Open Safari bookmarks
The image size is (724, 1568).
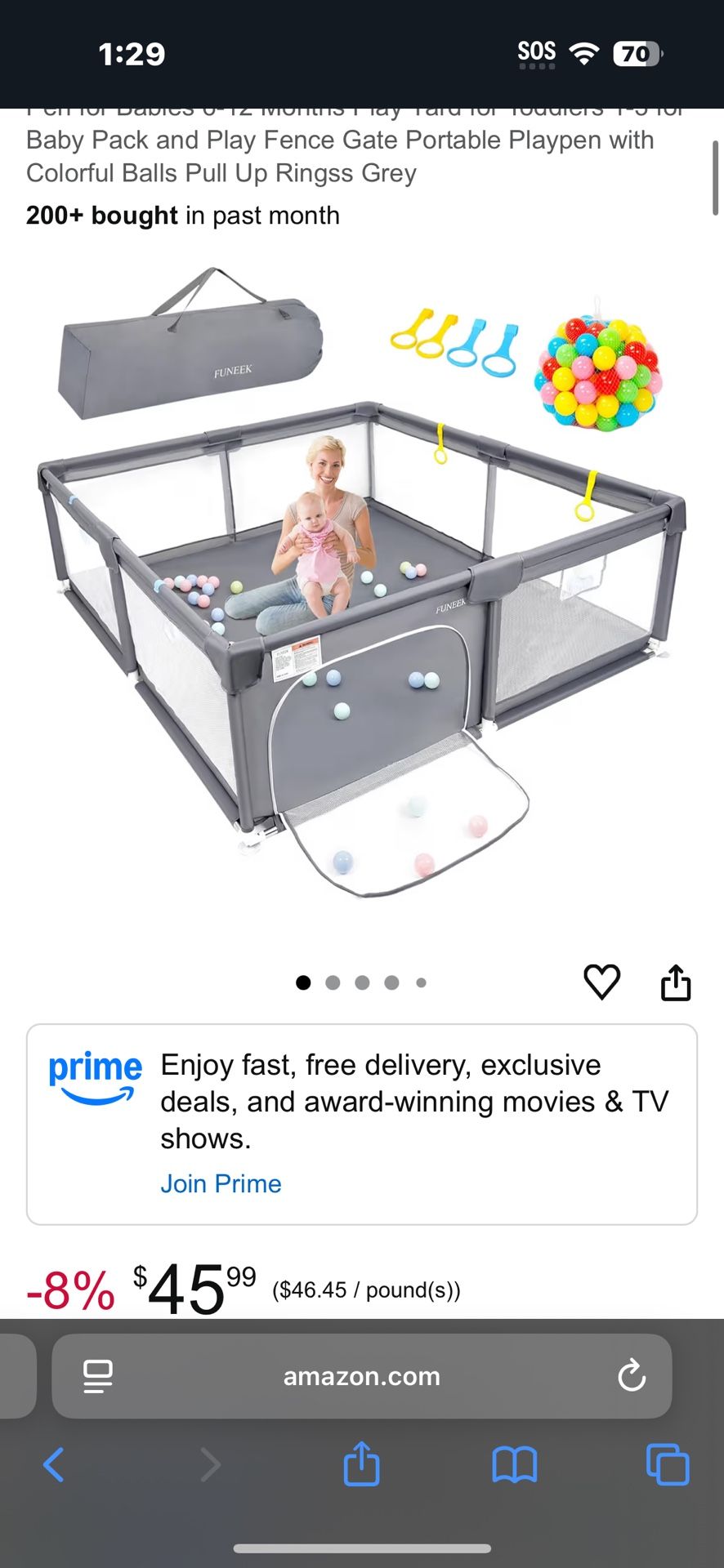(x=514, y=1464)
